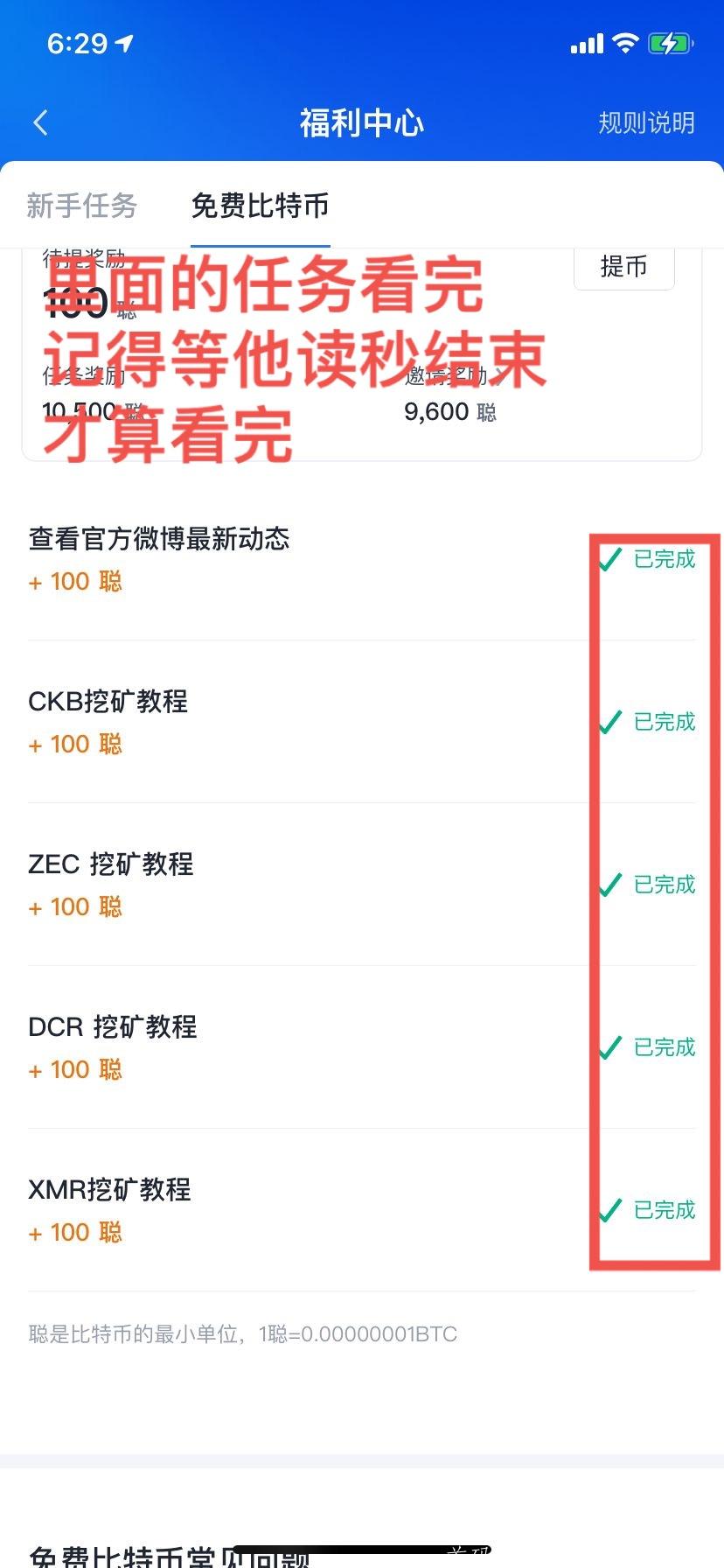Tap the charging battery icon
This screenshot has width=724, height=1568.
point(670,42)
